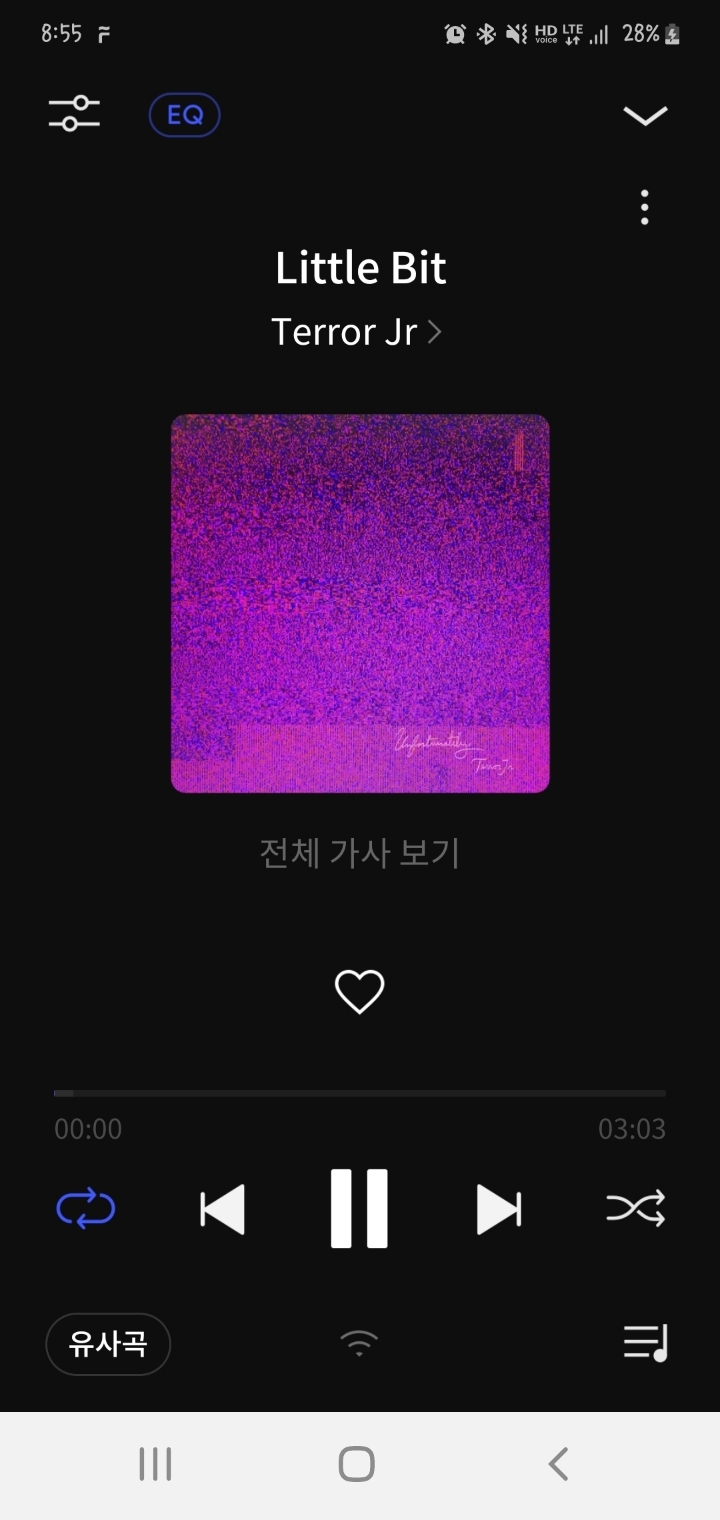
Task: Open artist Terror Jr's page
Action: coord(356,332)
